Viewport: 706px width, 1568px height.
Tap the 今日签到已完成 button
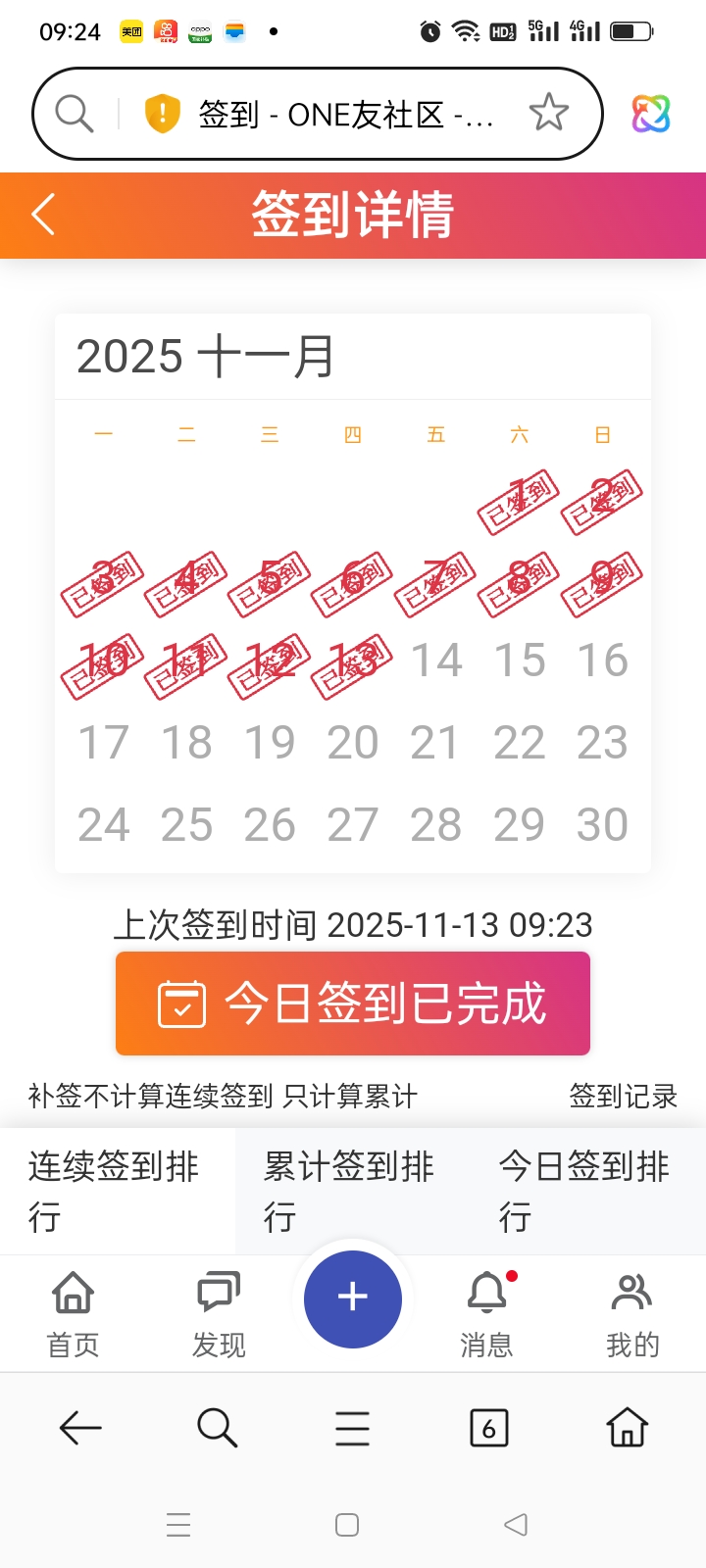353,1004
